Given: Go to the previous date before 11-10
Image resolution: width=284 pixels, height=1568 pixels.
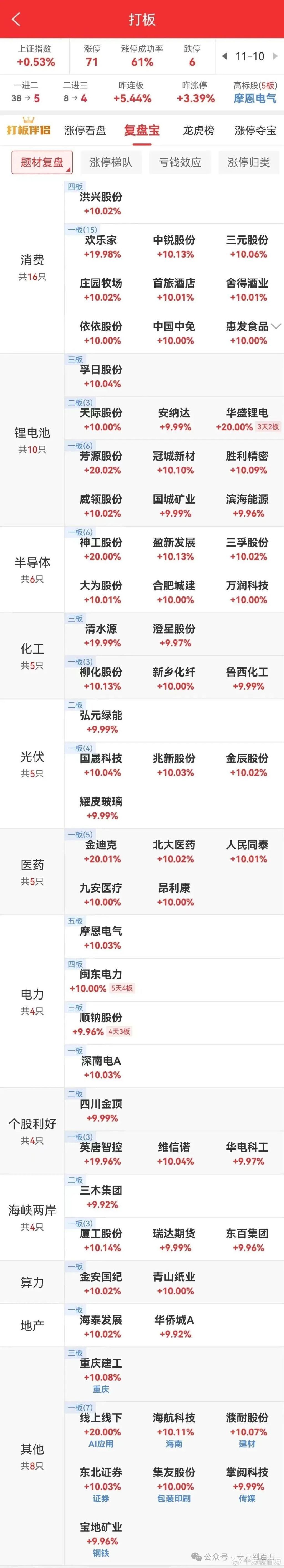Looking at the screenshot, I should point(225,56).
